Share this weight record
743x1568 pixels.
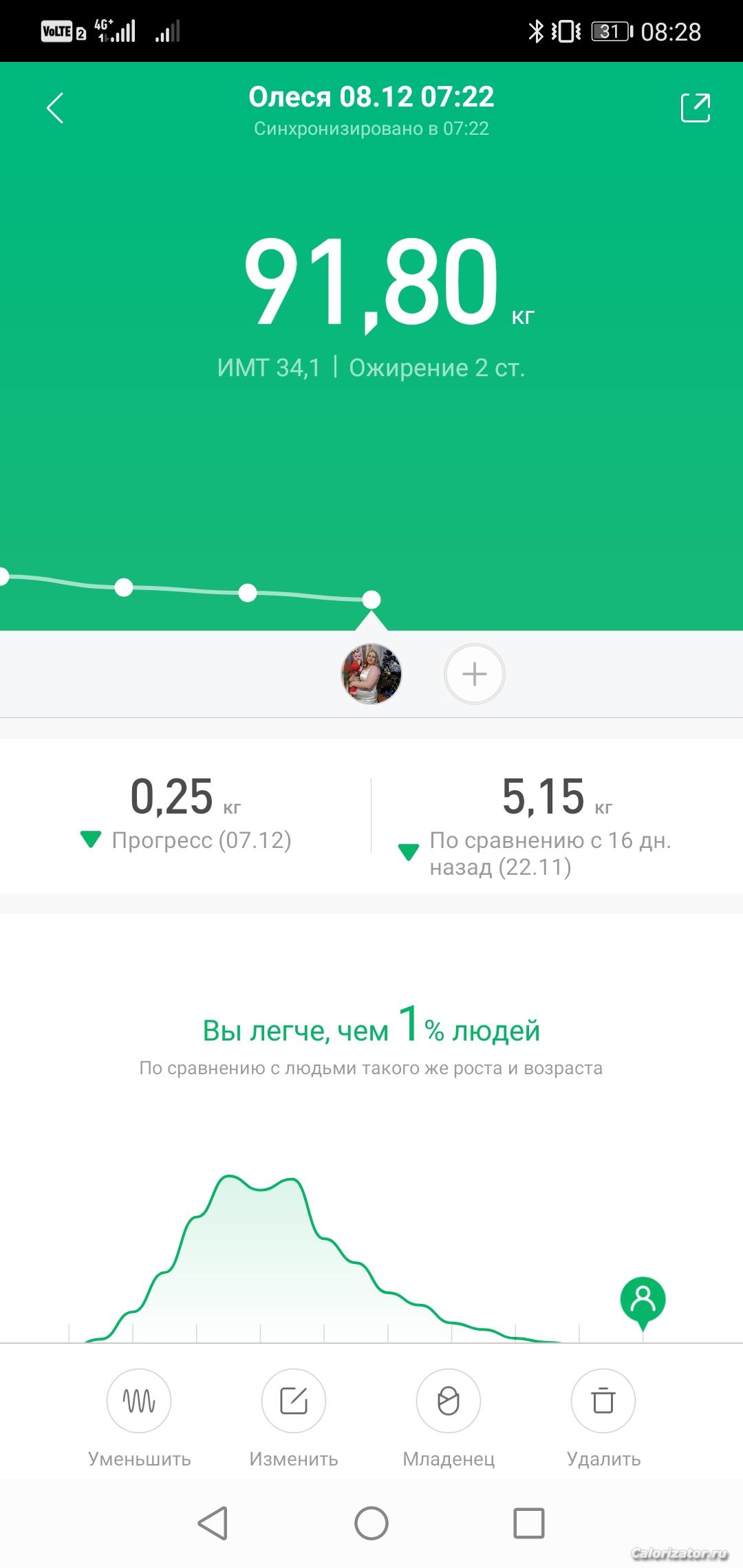695,108
